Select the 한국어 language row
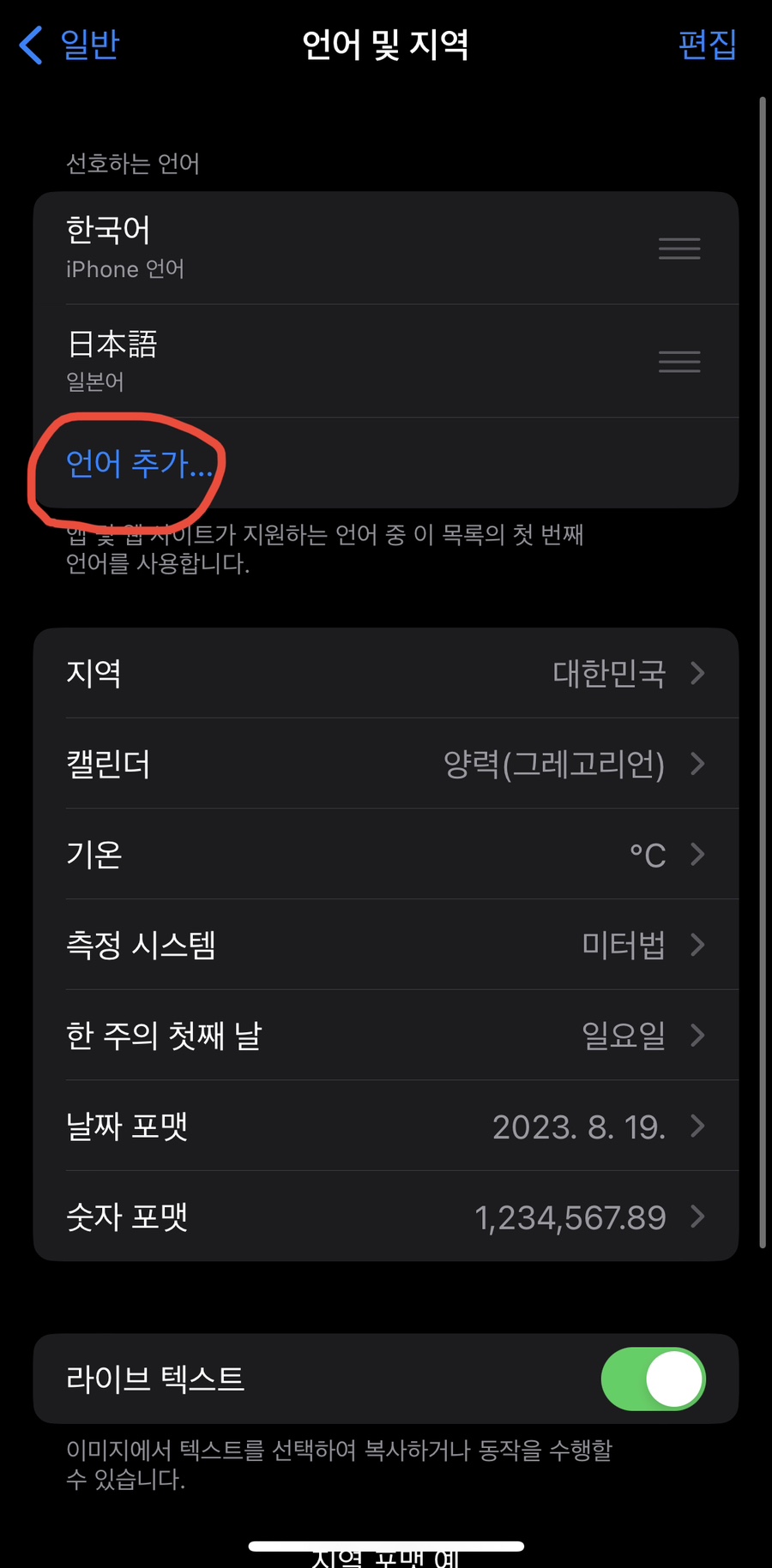The height and width of the screenshot is (1568, 772). [x=386, y=248]
